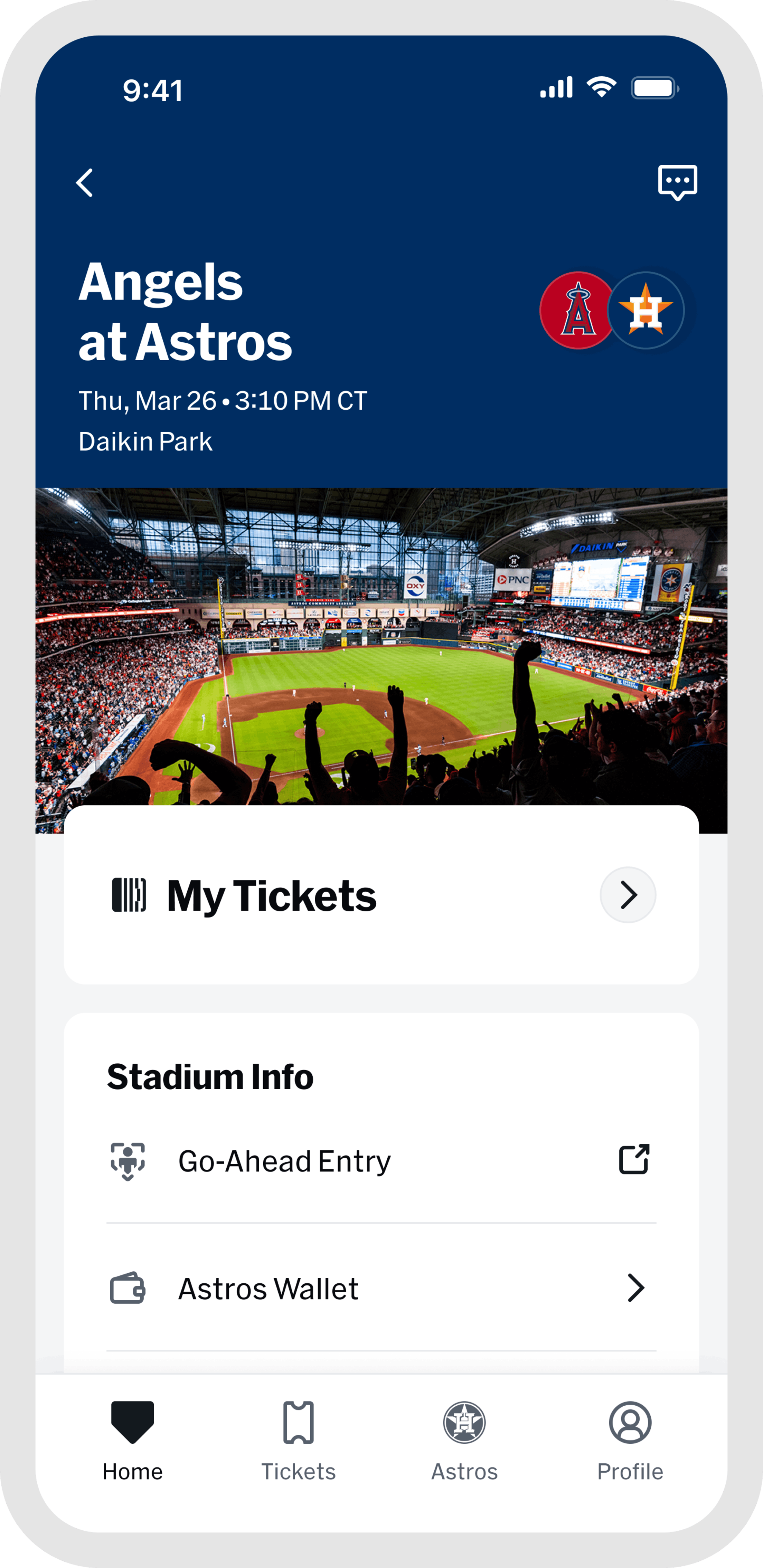The height and width of the screenshot is (1568, 763).
Task: Open the chat message icon
Action: click(677, 182)
